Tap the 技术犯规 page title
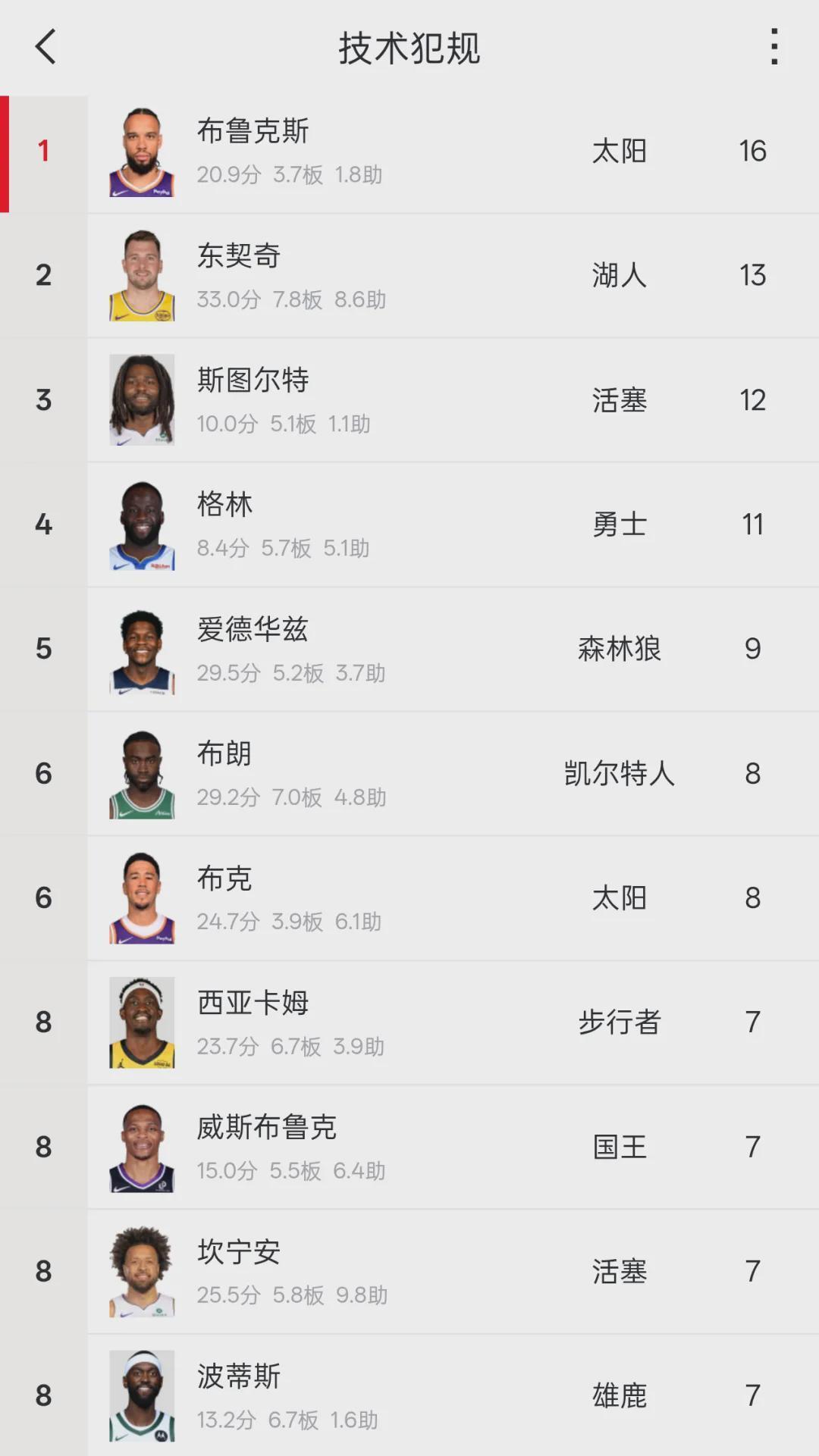This screenshot has height=1456, width=819. coord(409,48)
